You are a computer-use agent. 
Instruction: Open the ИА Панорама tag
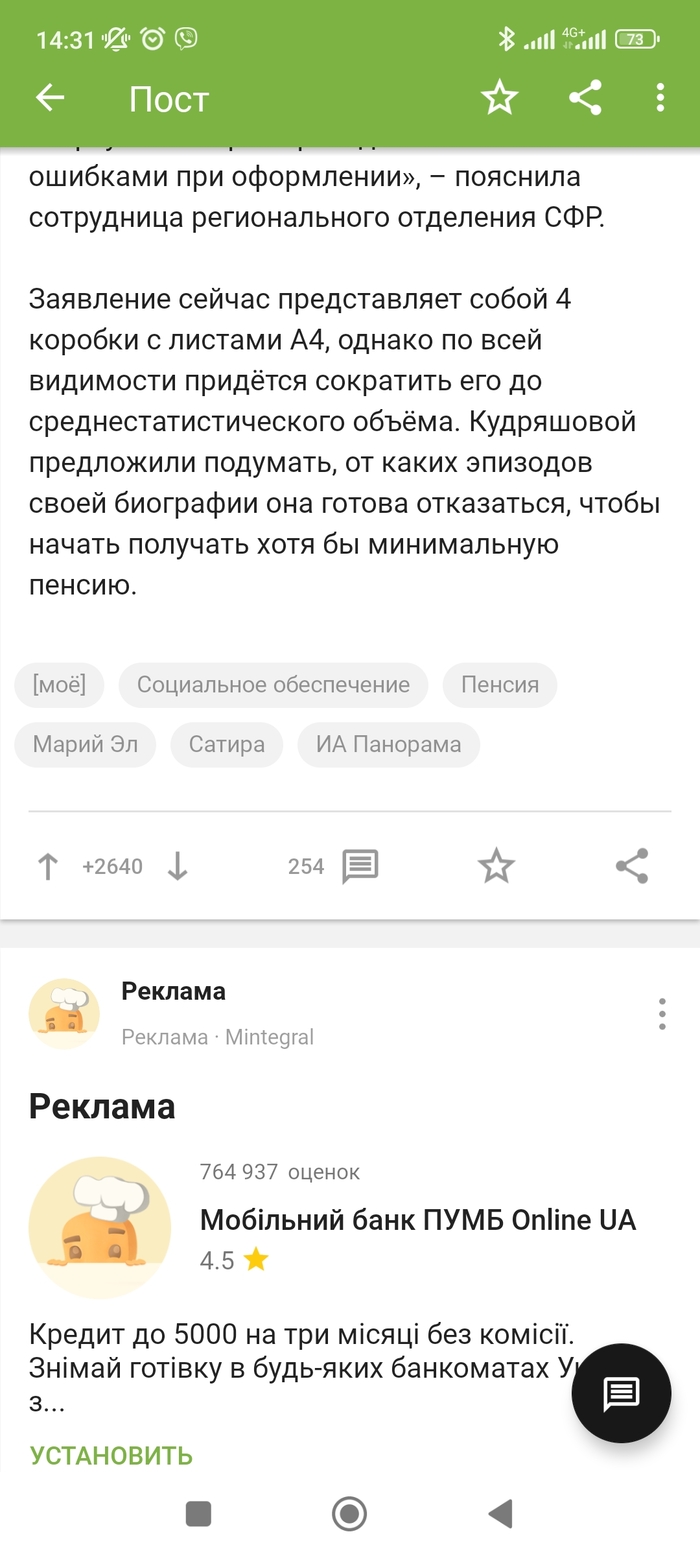pos(388,745)
